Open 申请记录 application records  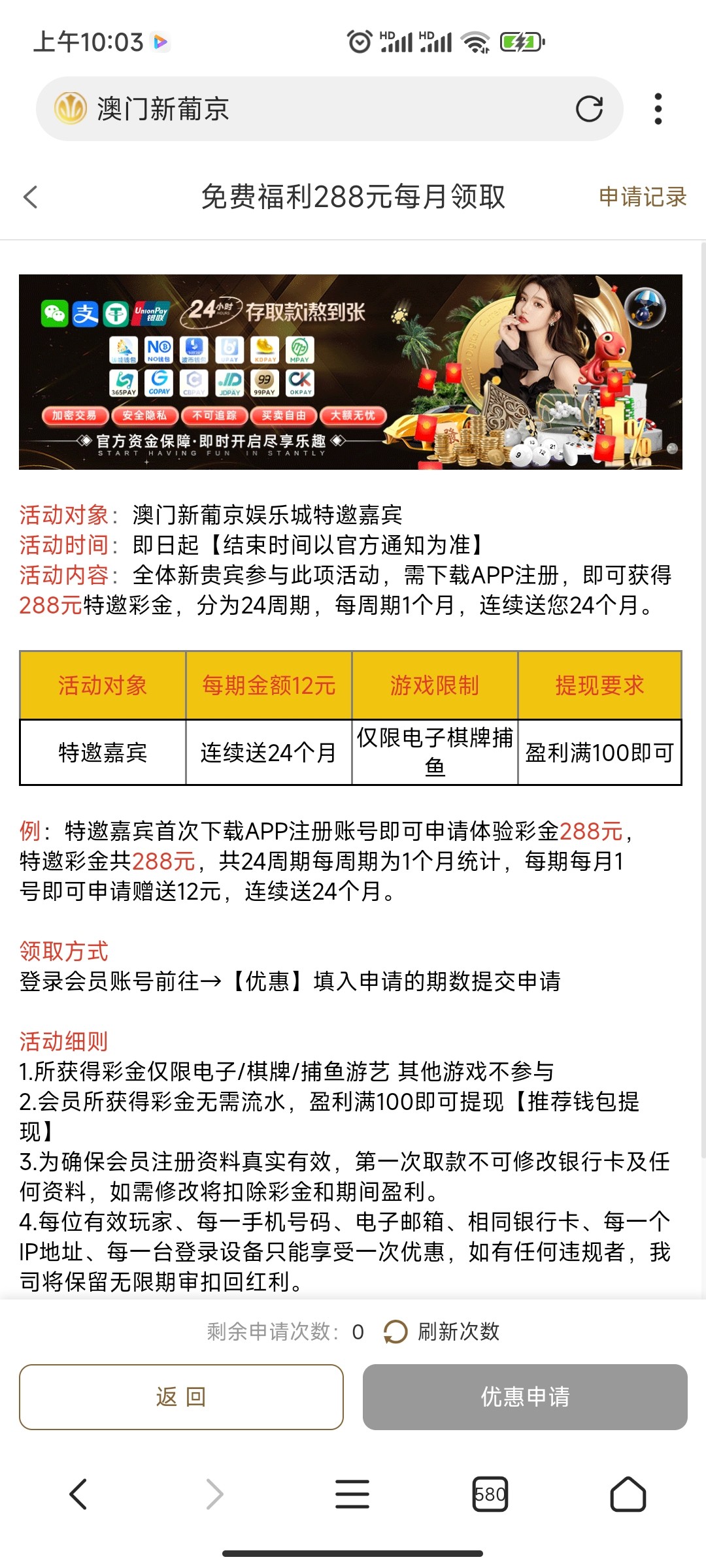point(642,197)
